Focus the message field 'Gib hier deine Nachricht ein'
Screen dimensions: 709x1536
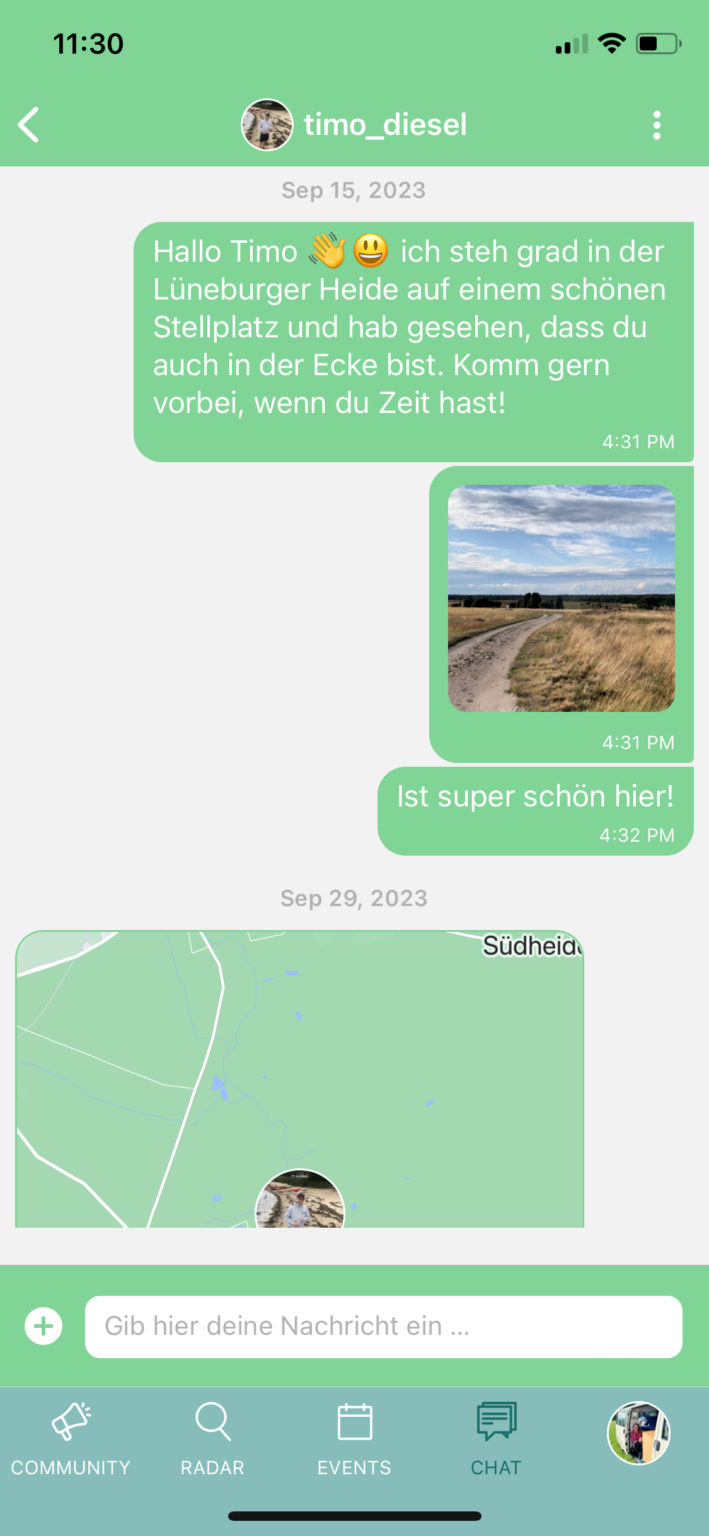[x=383, y=1327]
